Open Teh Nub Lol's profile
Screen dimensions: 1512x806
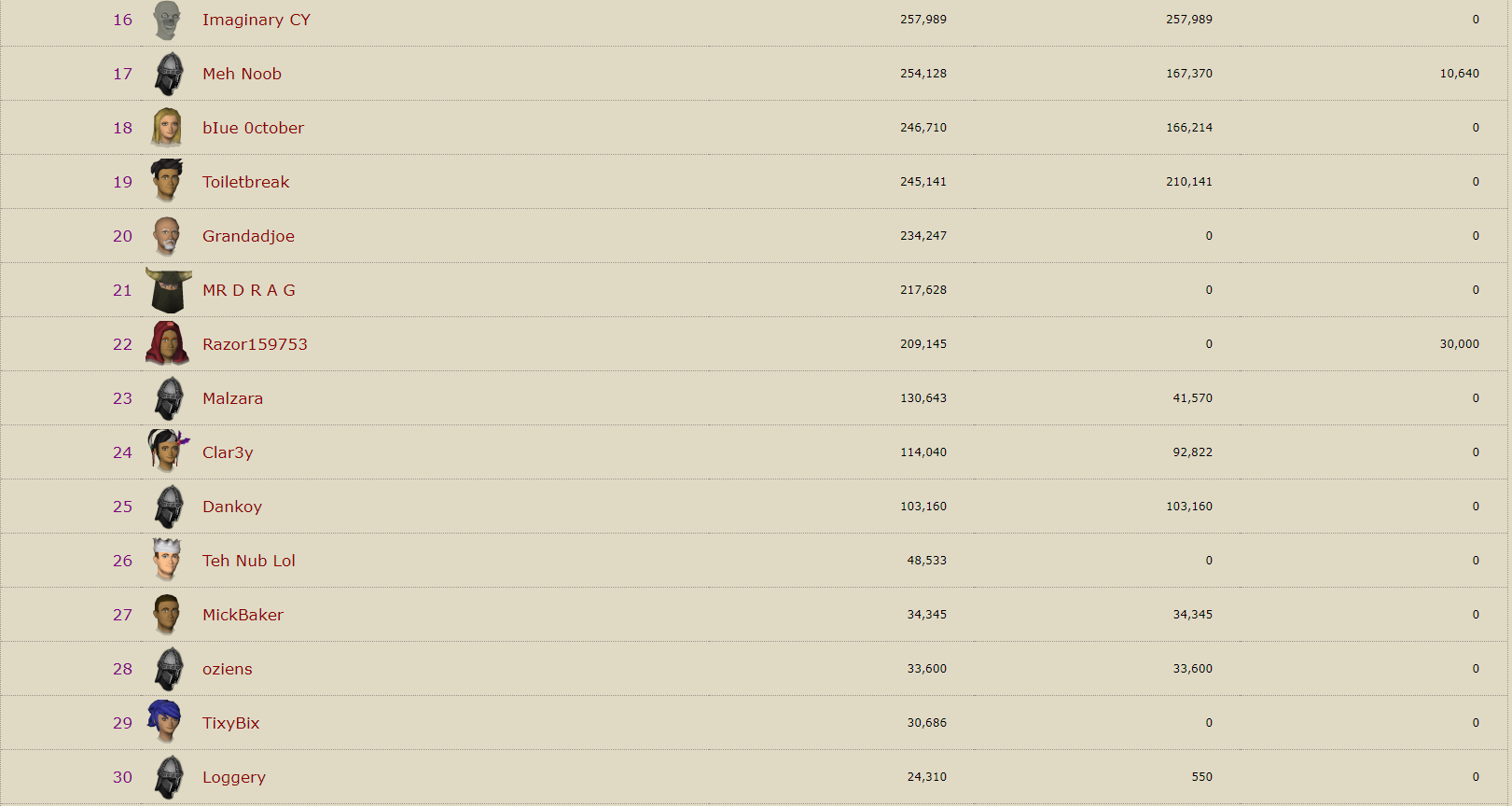[x=248, y=561]
